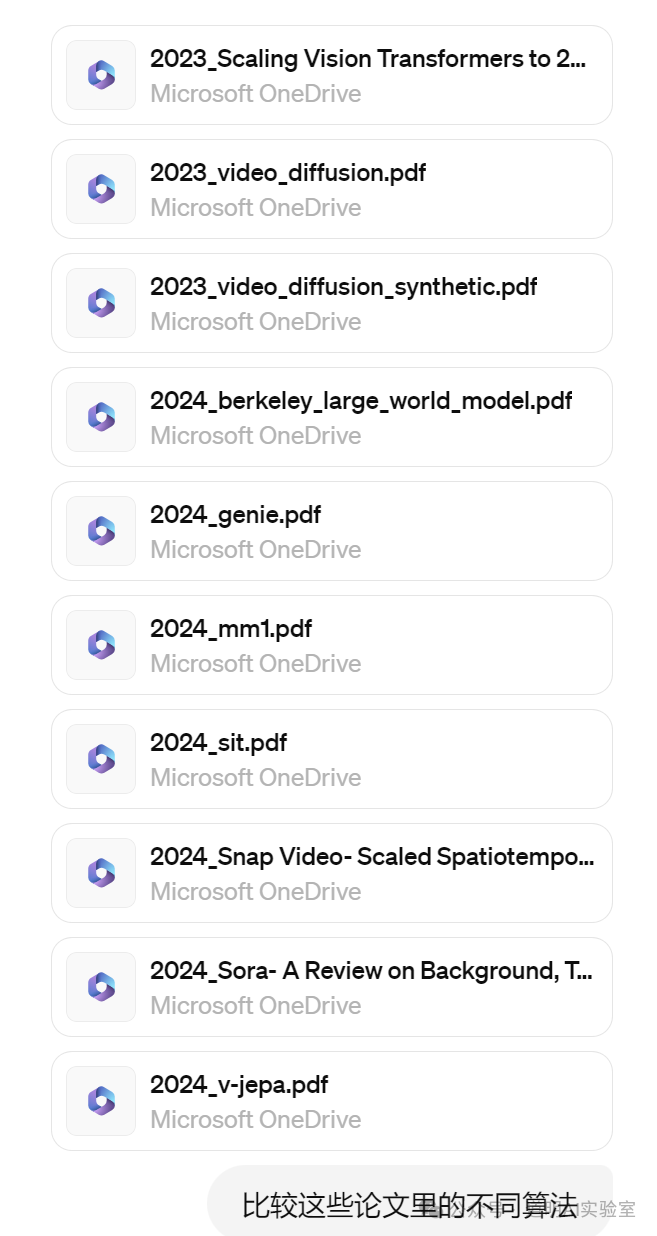Open the 2024_v-jepa.pdf attachment

coord(331,1101)
